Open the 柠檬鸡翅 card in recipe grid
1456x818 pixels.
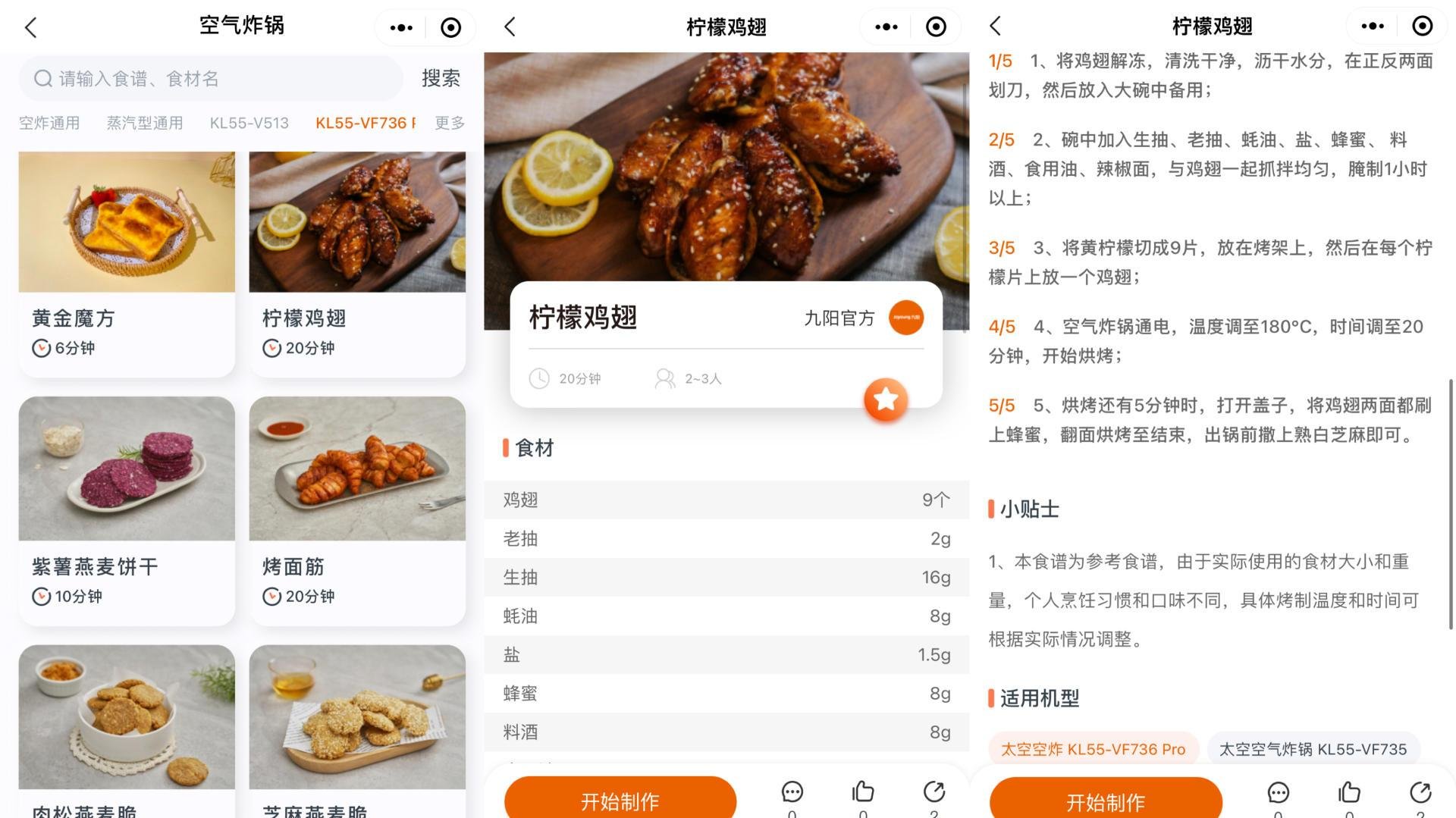pyautogui.click(x=357, y=264)
